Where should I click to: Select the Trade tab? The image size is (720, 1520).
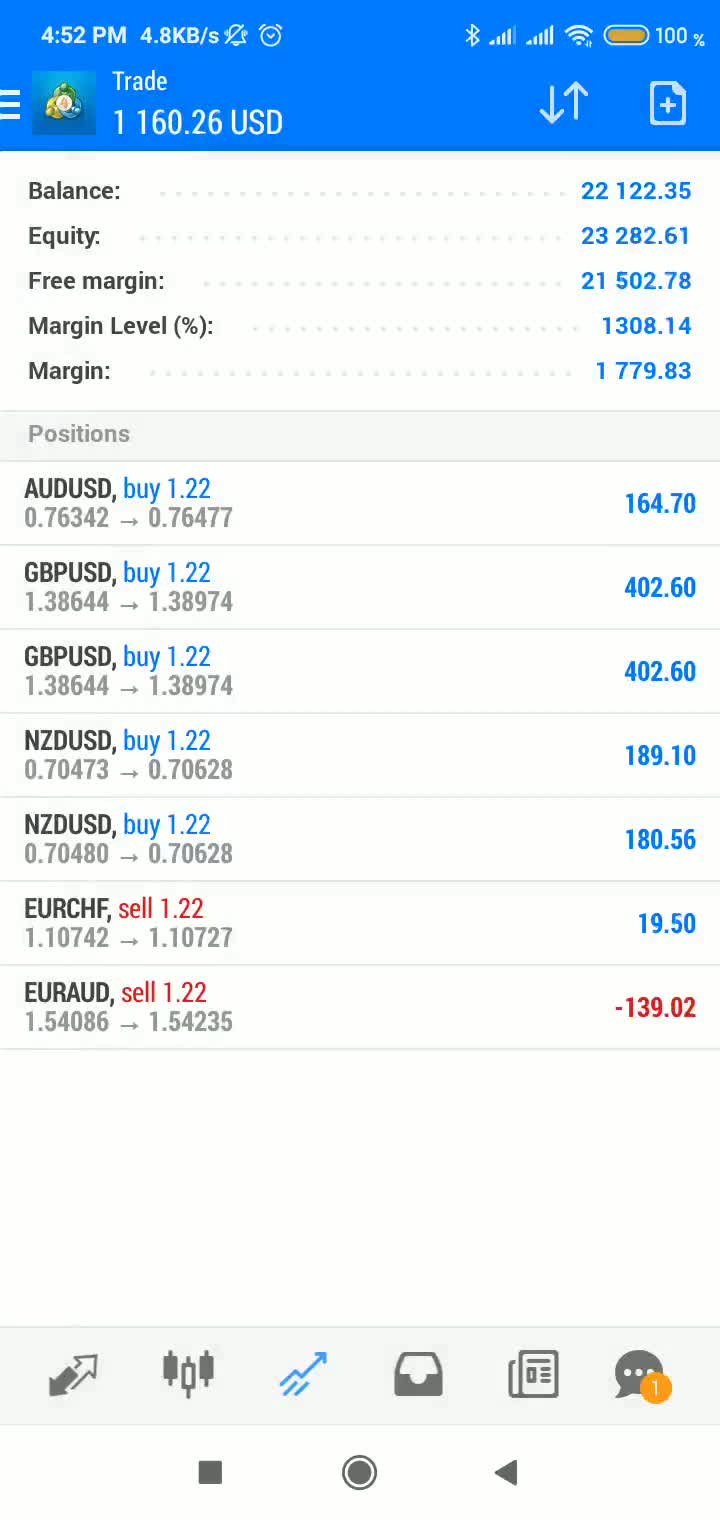303,1374
